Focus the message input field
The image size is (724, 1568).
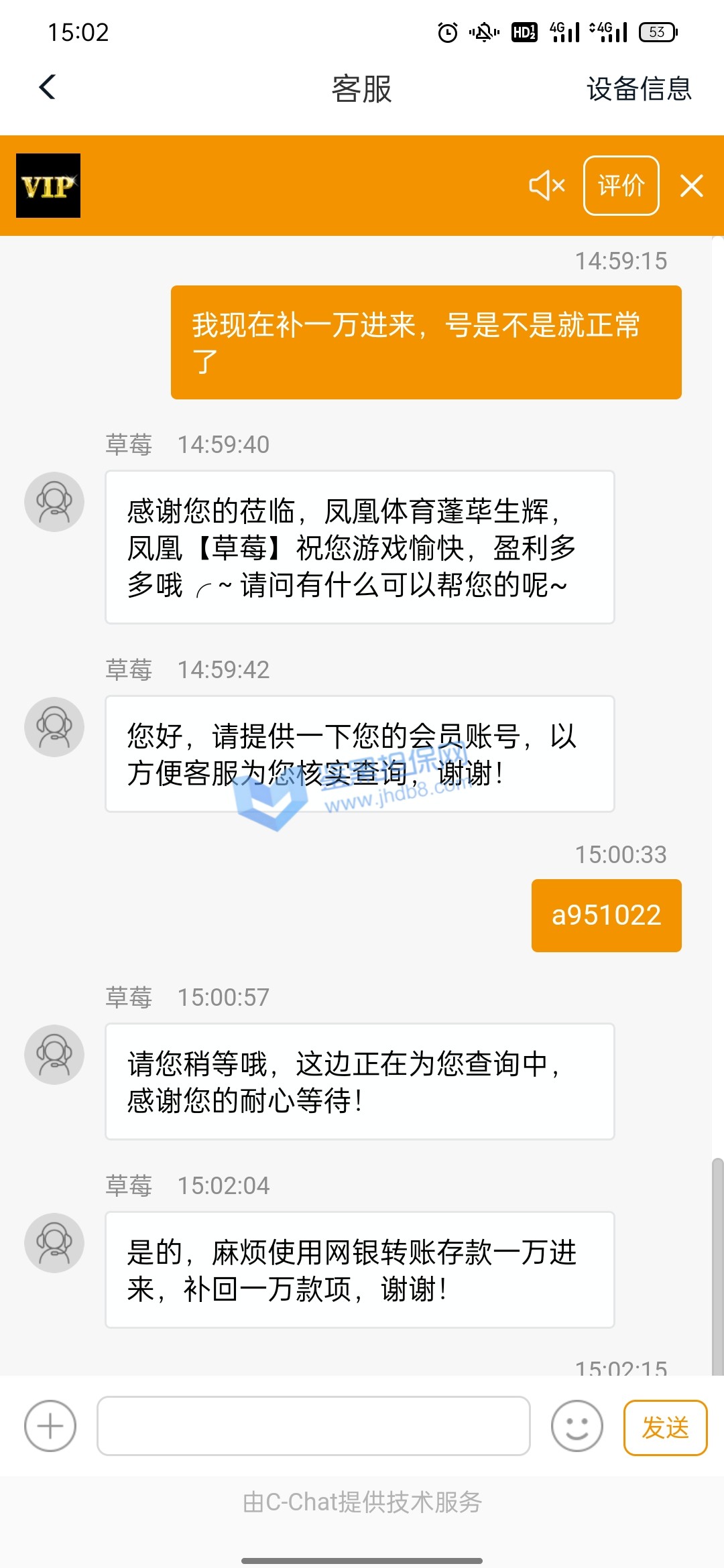[313, 1426]
